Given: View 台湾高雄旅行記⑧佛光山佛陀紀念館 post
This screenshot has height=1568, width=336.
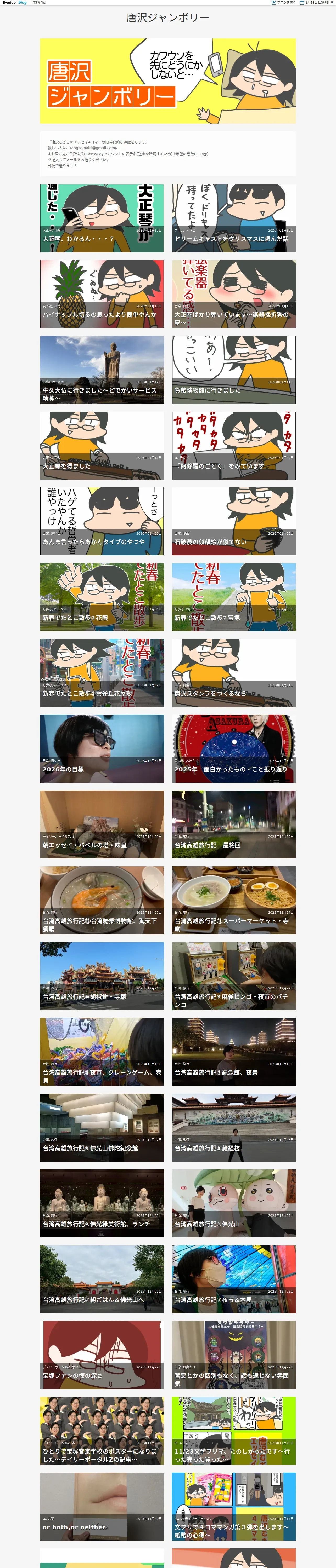Looking at the screenshot, I should click(x=90, y=1148).
